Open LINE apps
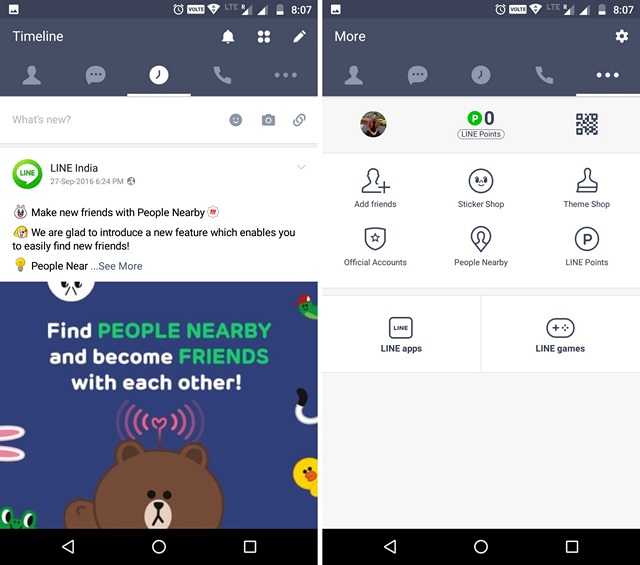This screenshot has width=640, height=565. (x=401, y=334)
